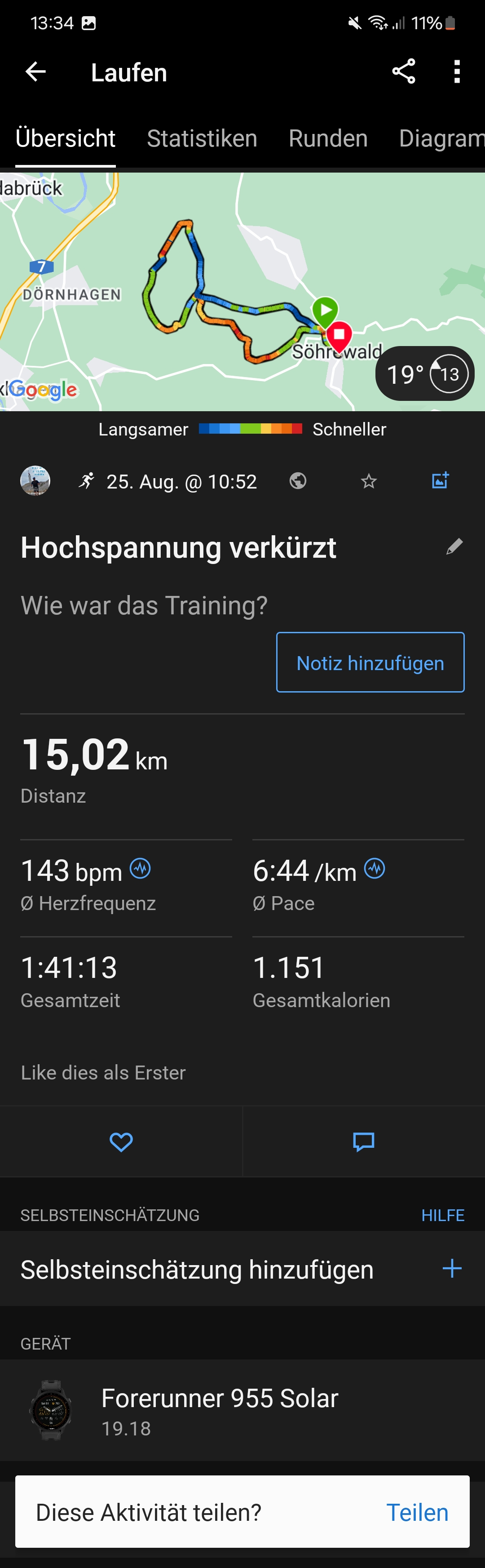The height and width of the screenshot is (1568, 485).
Task: Open HILFE for Selbsteinschätzung
Action: 442,1216
